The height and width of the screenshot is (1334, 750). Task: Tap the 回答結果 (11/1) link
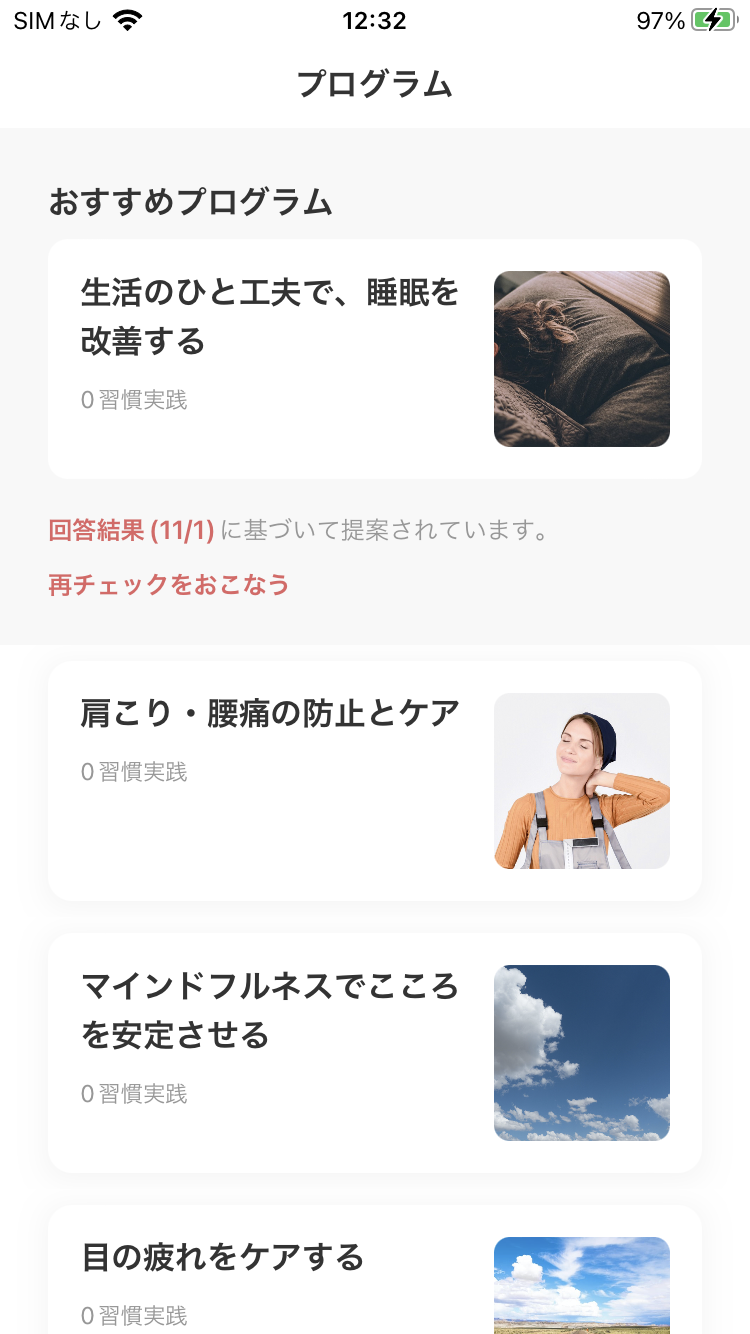point(131,530)
